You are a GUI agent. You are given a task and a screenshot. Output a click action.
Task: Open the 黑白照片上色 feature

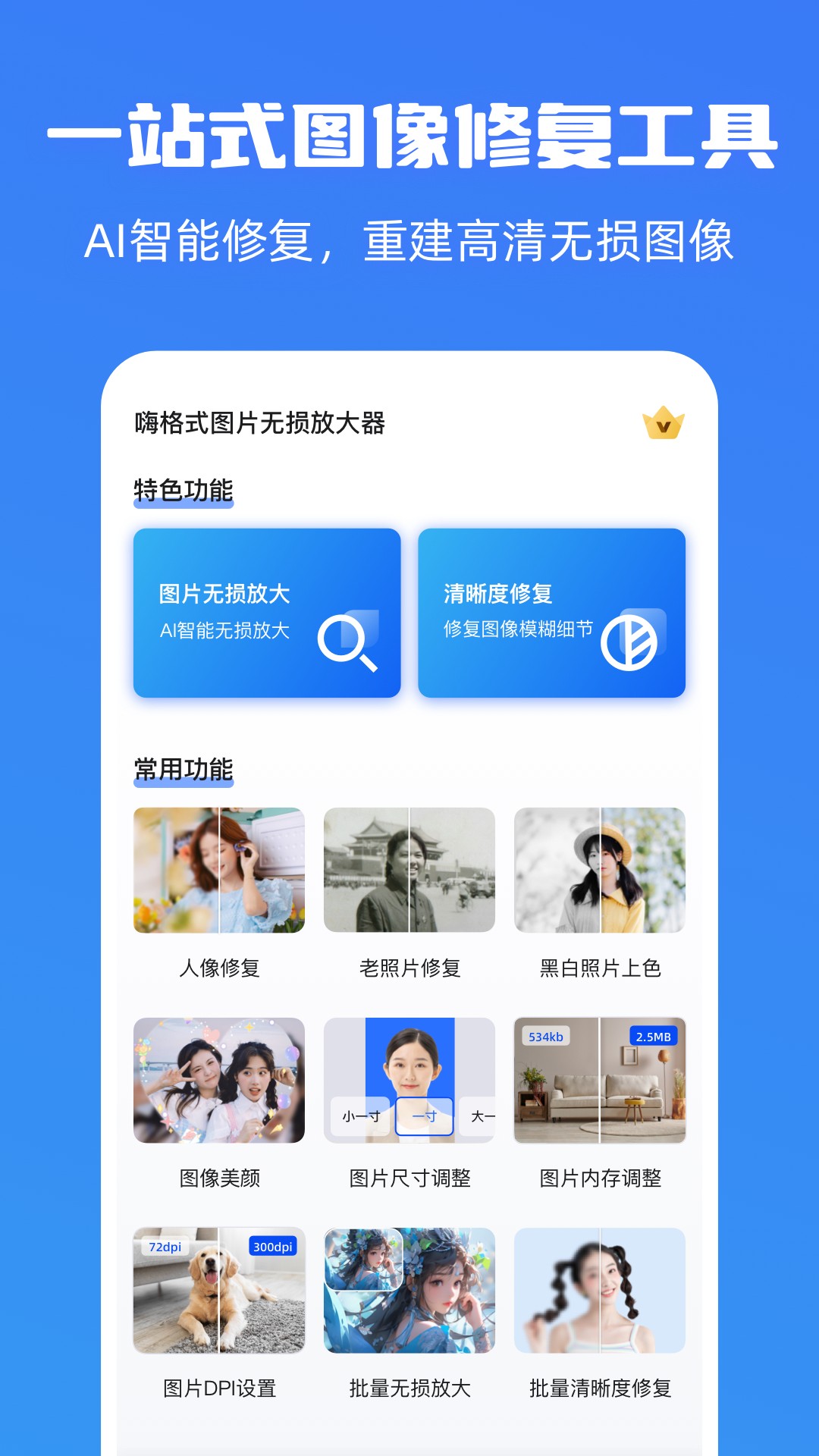[x=600, y=871]
